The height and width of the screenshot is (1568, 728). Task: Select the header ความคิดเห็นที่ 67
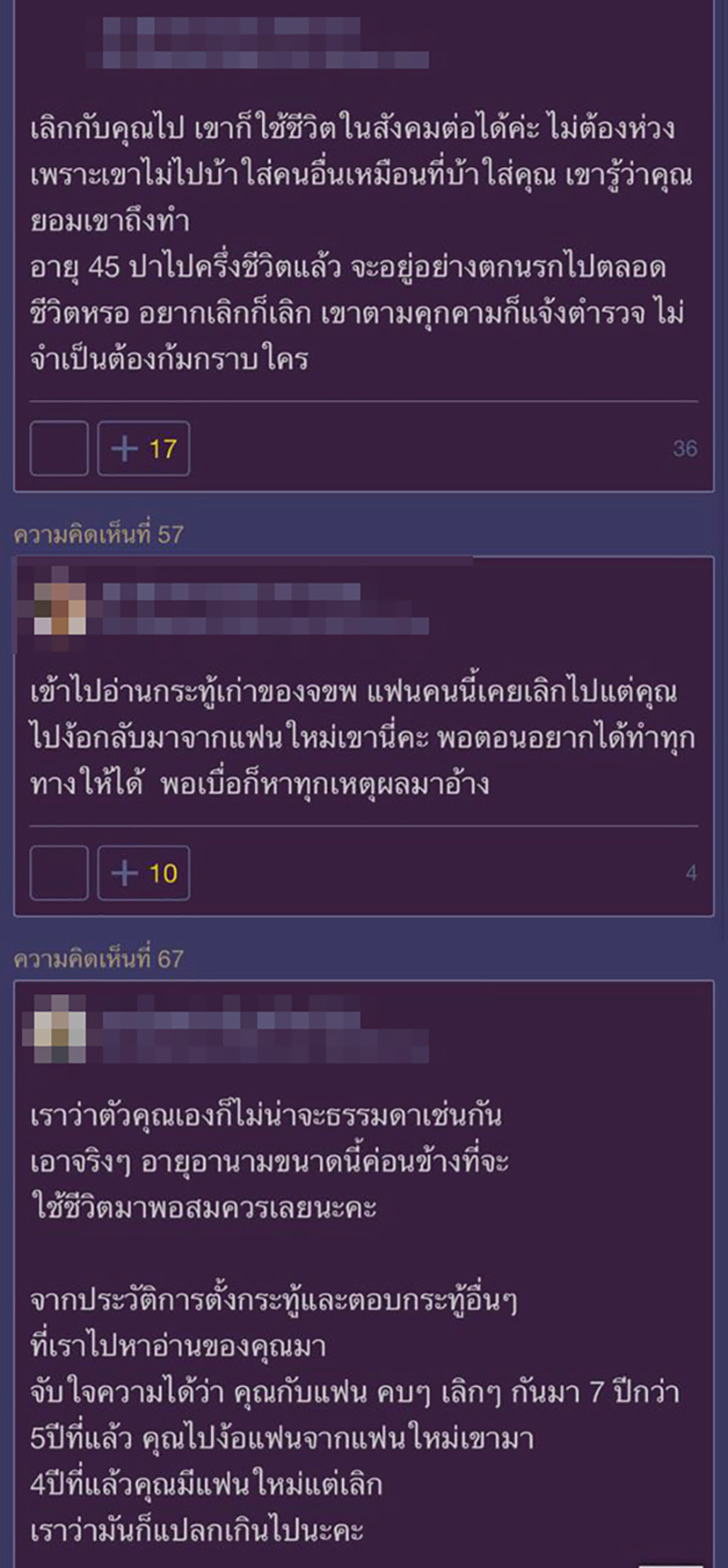100,957
